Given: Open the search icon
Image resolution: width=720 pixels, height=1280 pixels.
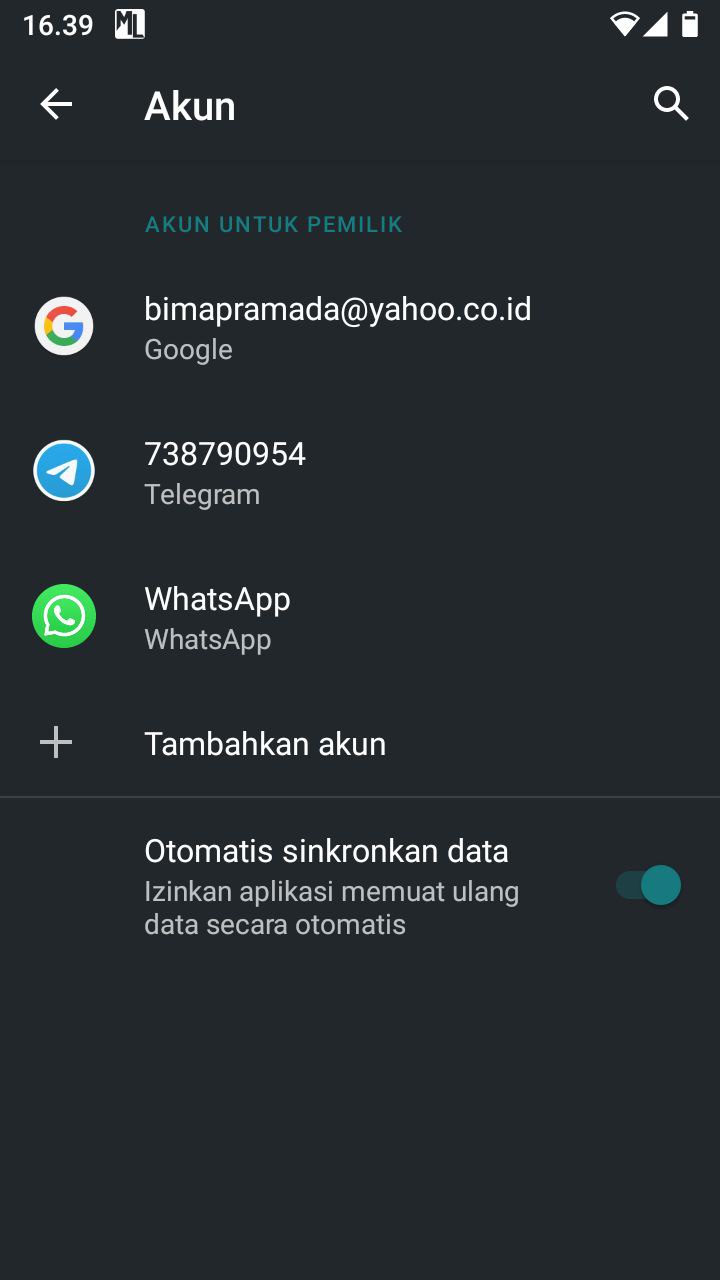Looking at the screenshot, I should tap(671, 103).
